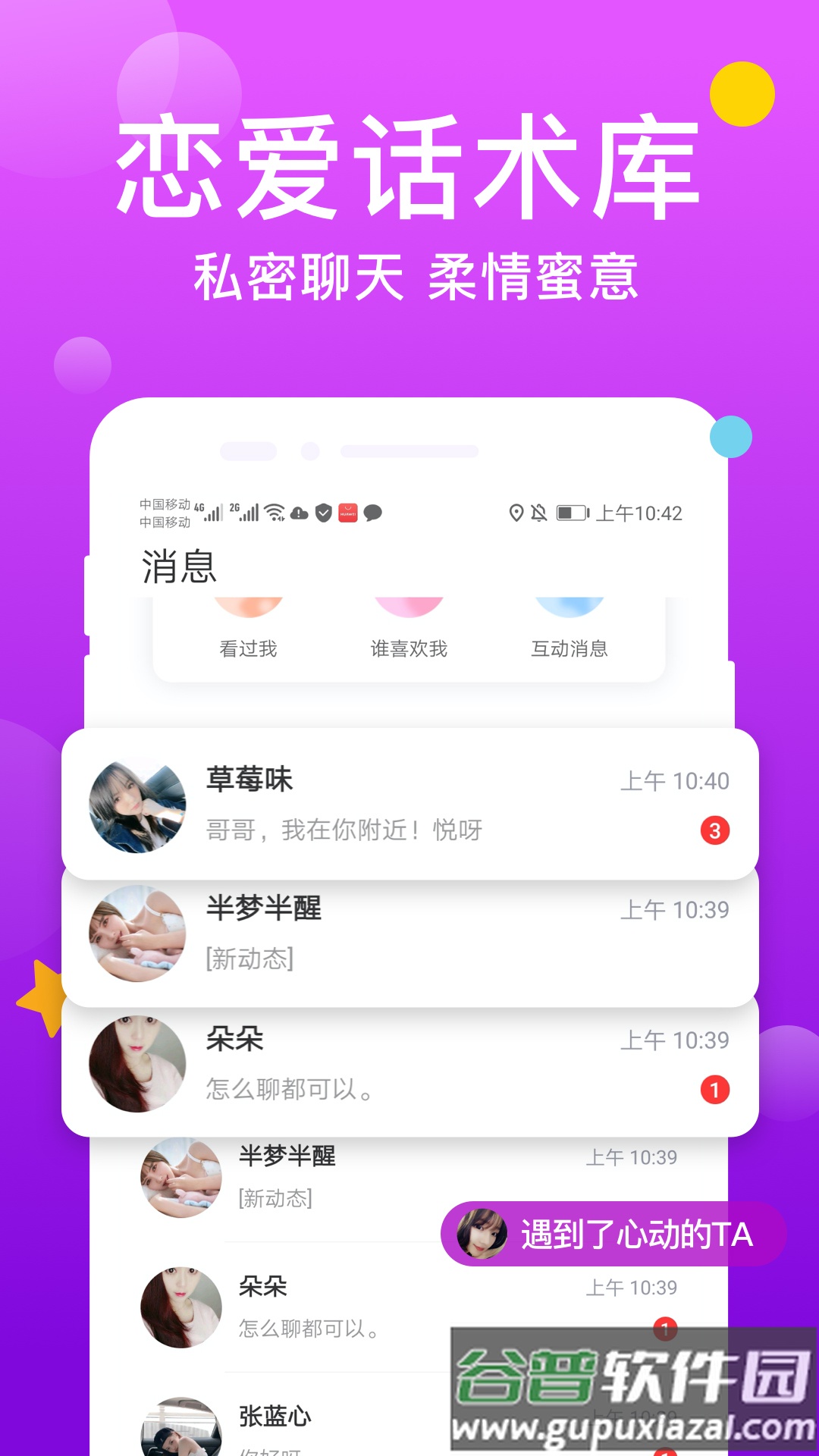Click the location pin icon in the status bar
The height and width of the screenshot is (1456, 819).
pos(516,513)
